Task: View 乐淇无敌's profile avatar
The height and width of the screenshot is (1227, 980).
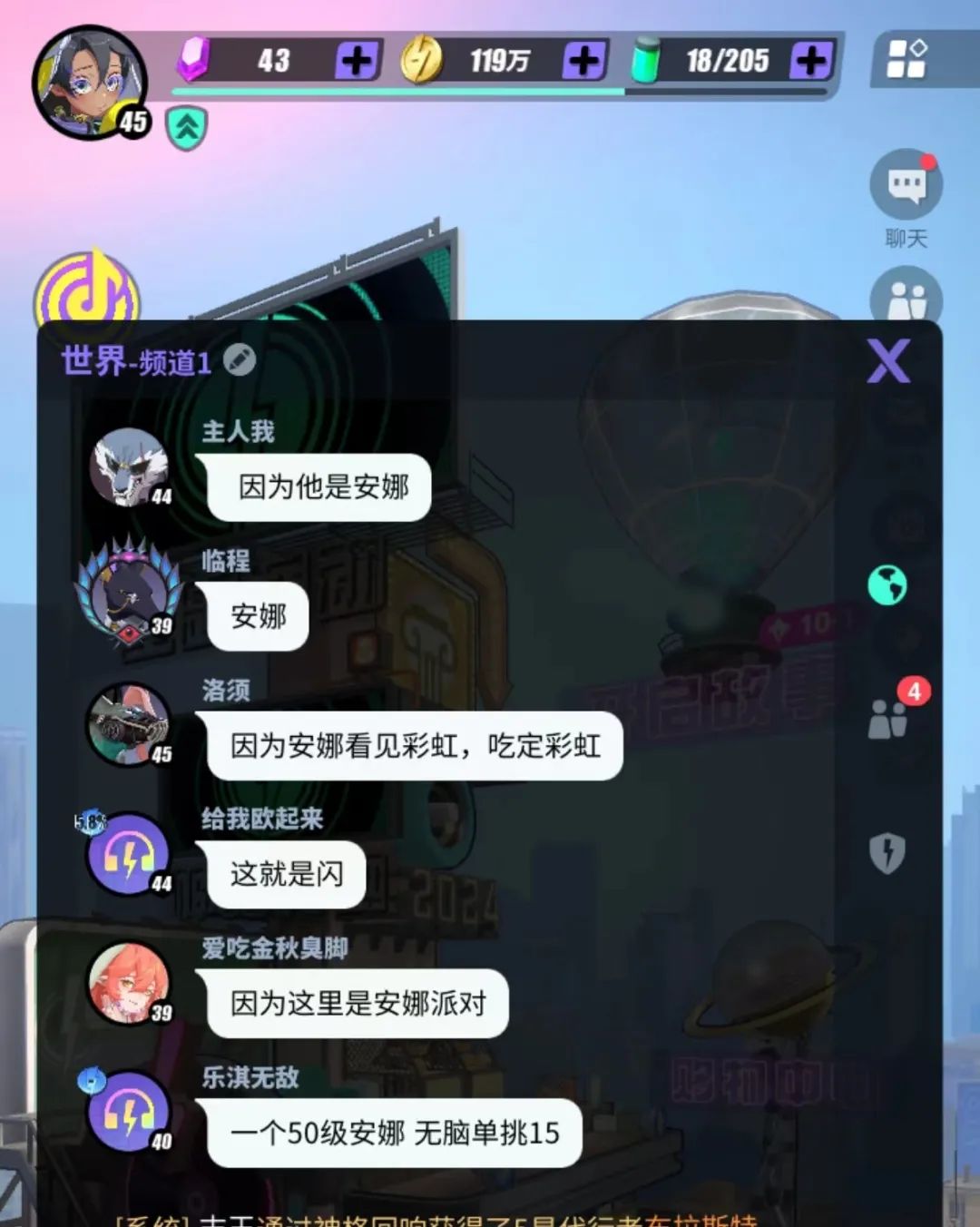Action: coord(130,1112)
